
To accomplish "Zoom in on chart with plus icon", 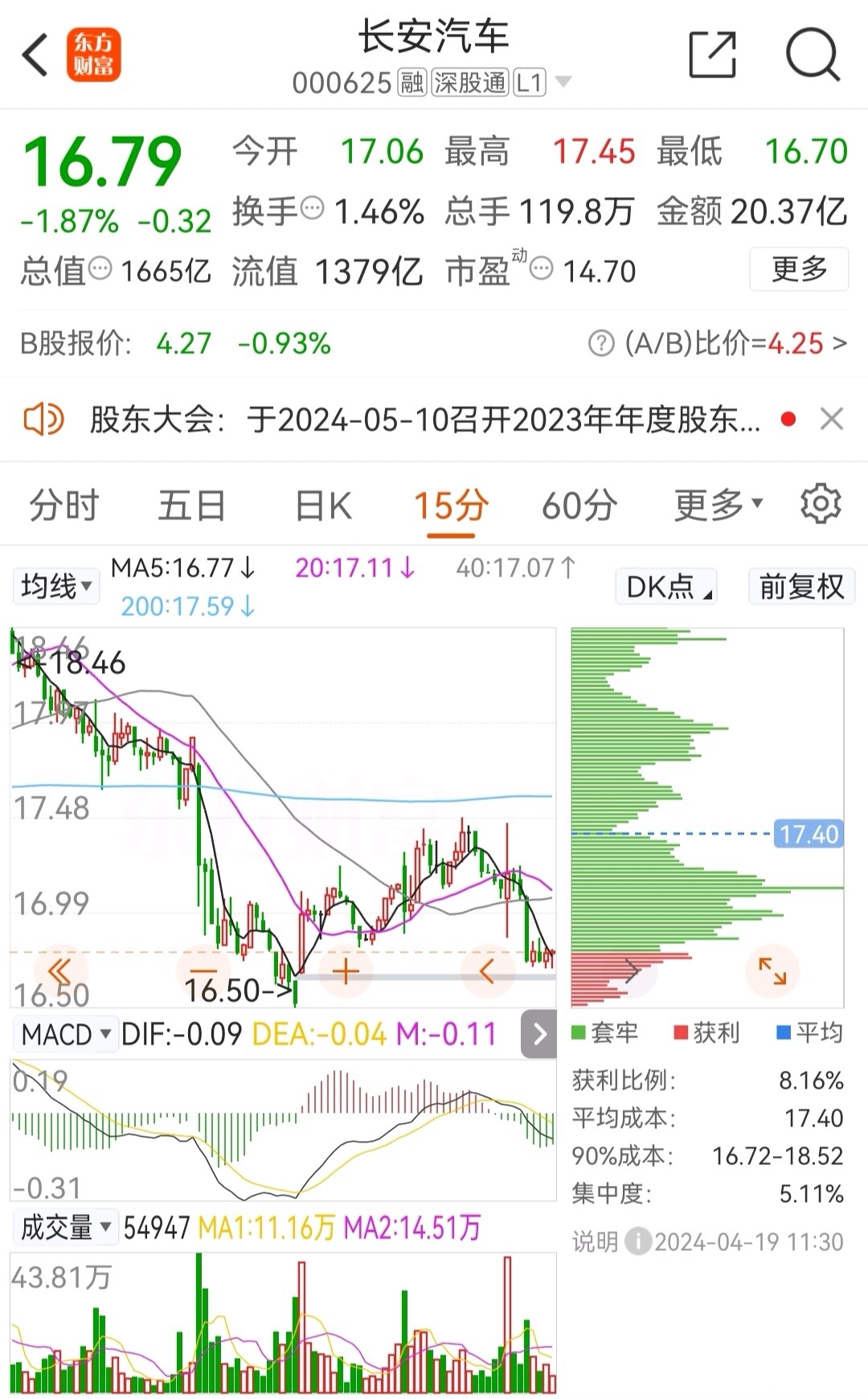I will pos(346,970).
